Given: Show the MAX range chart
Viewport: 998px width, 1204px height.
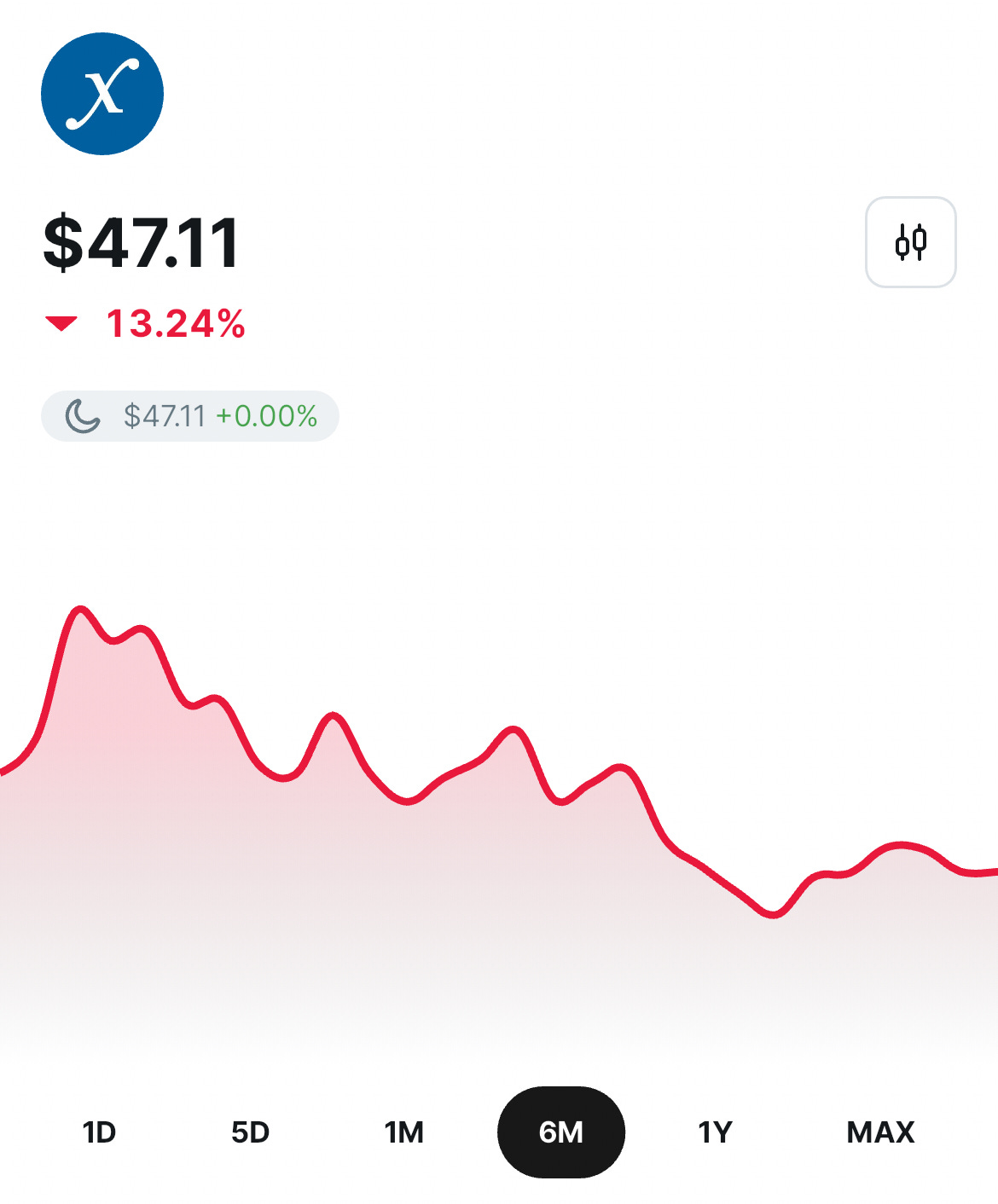Looking at the screenshot, I should [x=880, y=1132].
